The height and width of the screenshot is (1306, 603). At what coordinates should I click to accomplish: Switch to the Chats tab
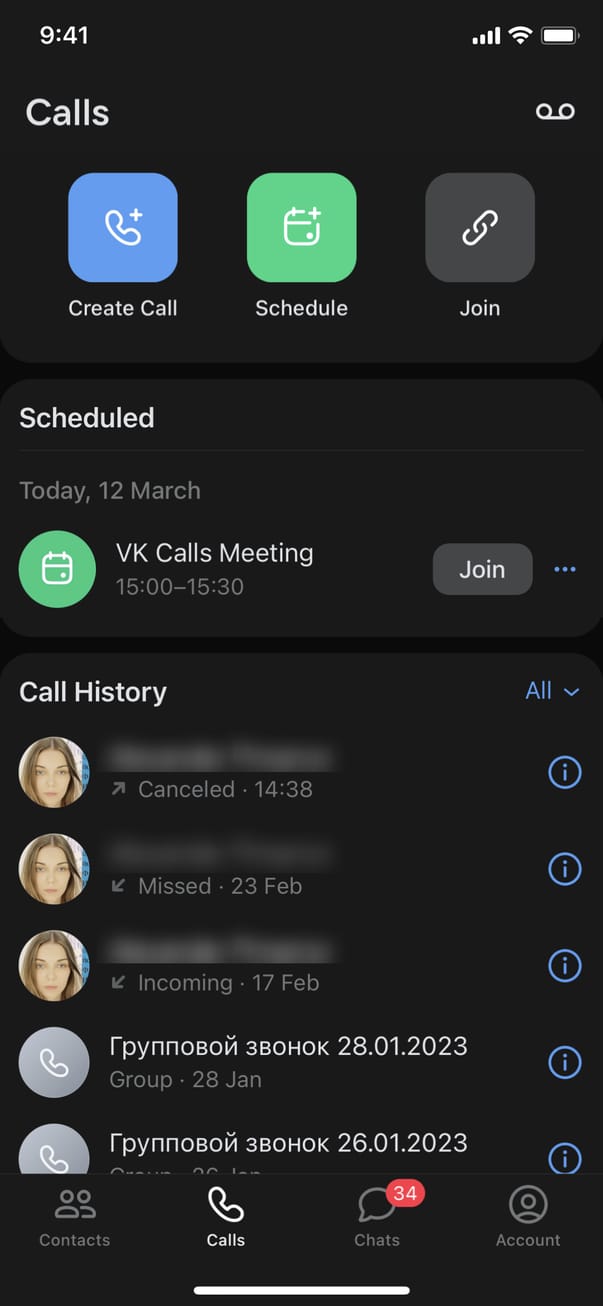(x=377, y=1218)
